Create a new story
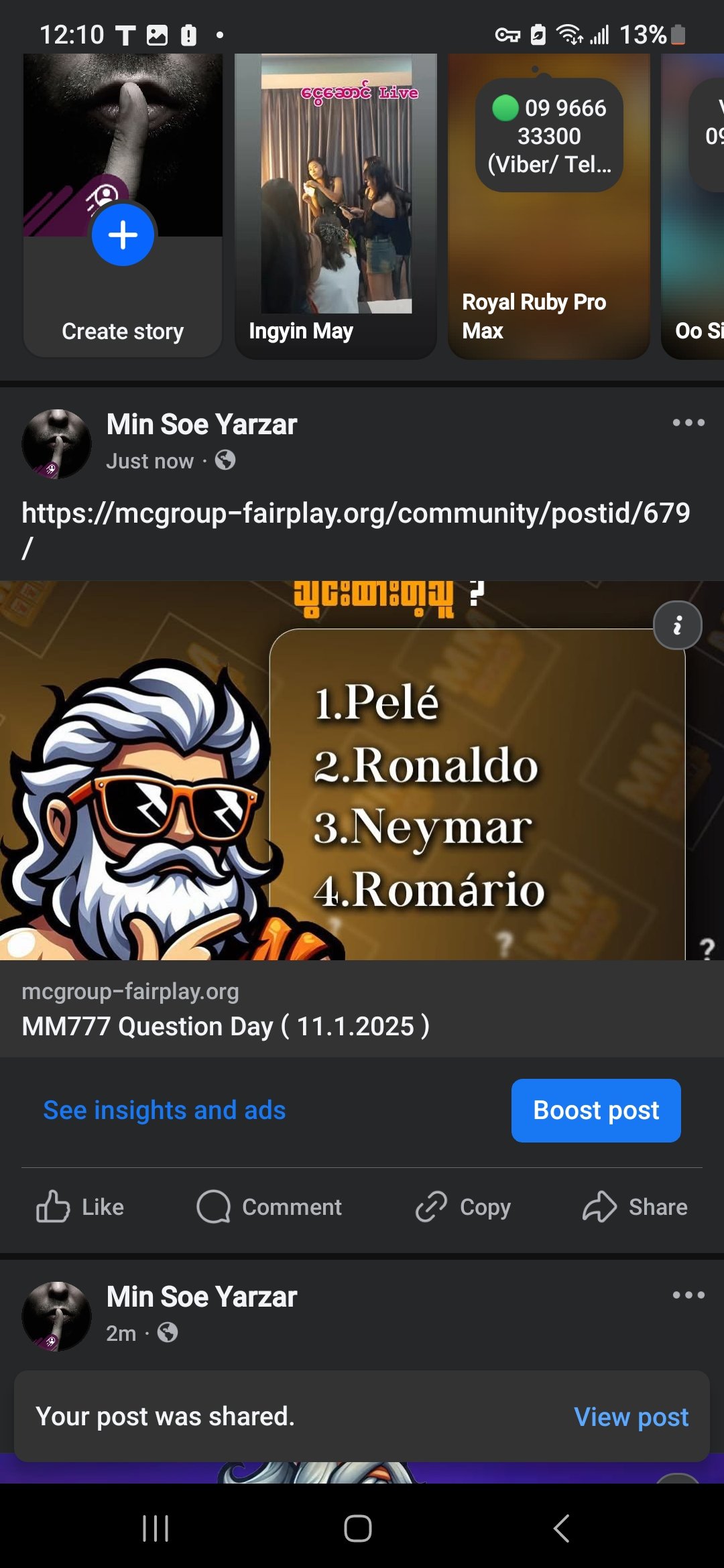Viewport: 724px width, 1568px height. 123,236
